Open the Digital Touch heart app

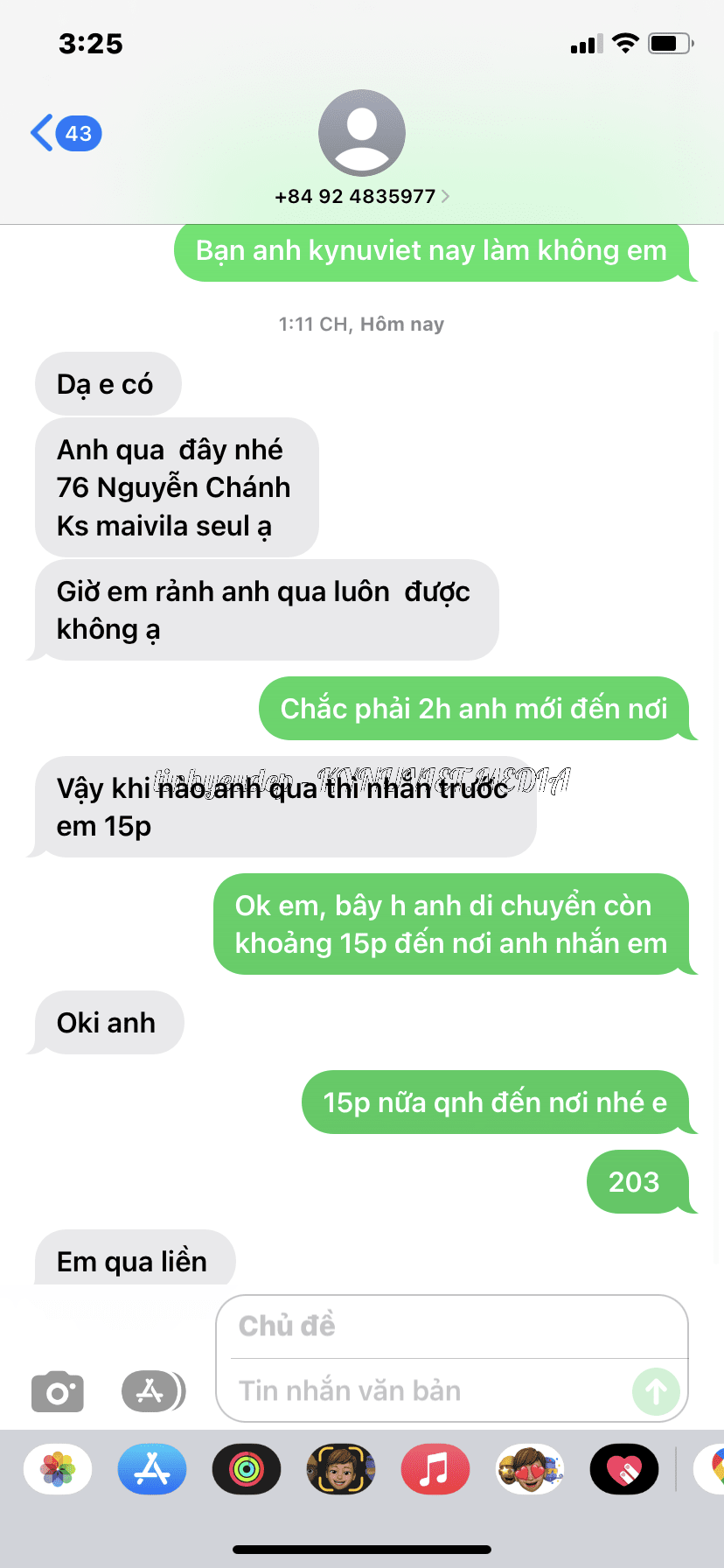(x=624, y=1469)
